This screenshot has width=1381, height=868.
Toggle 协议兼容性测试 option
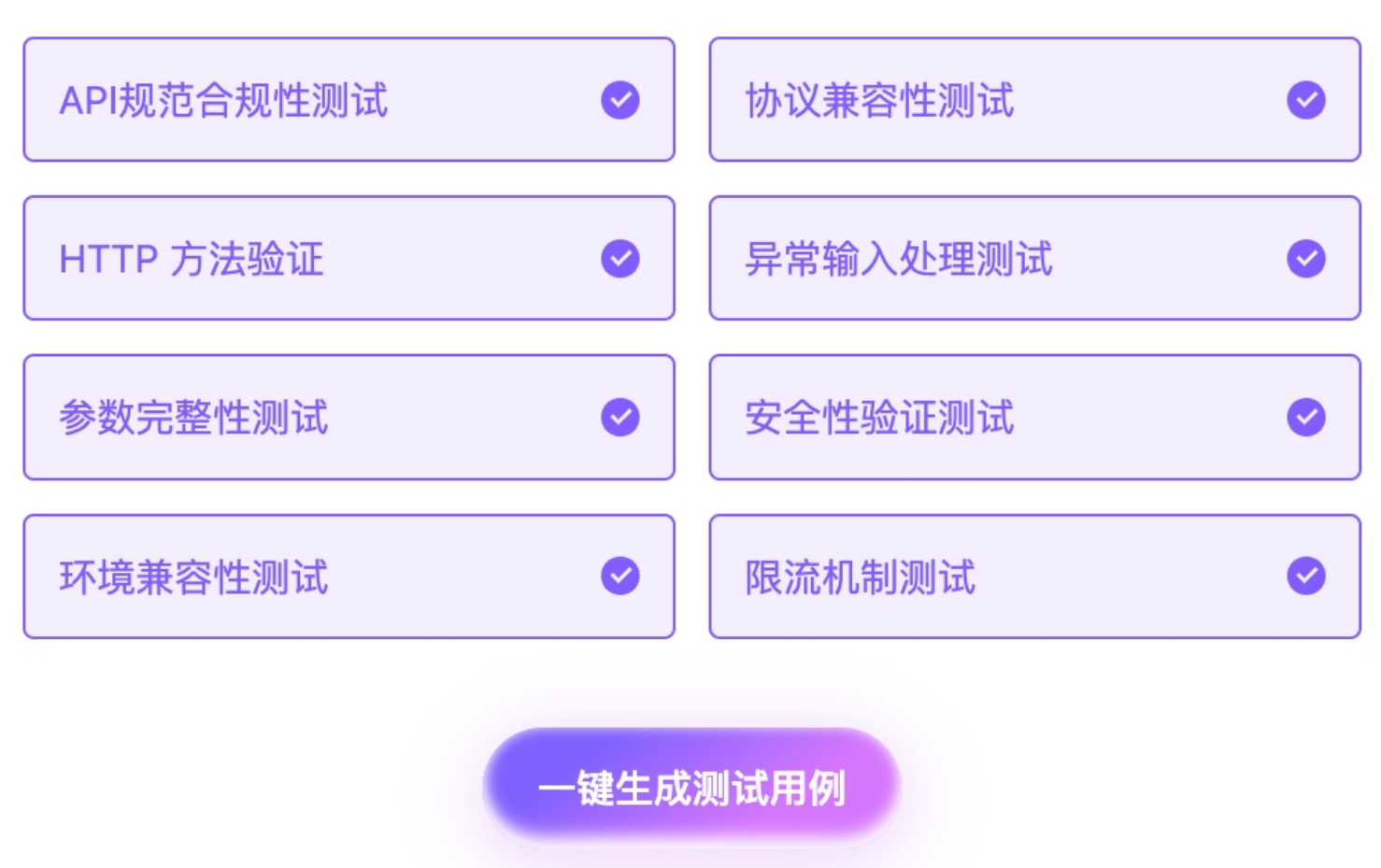coord(1305,100)
